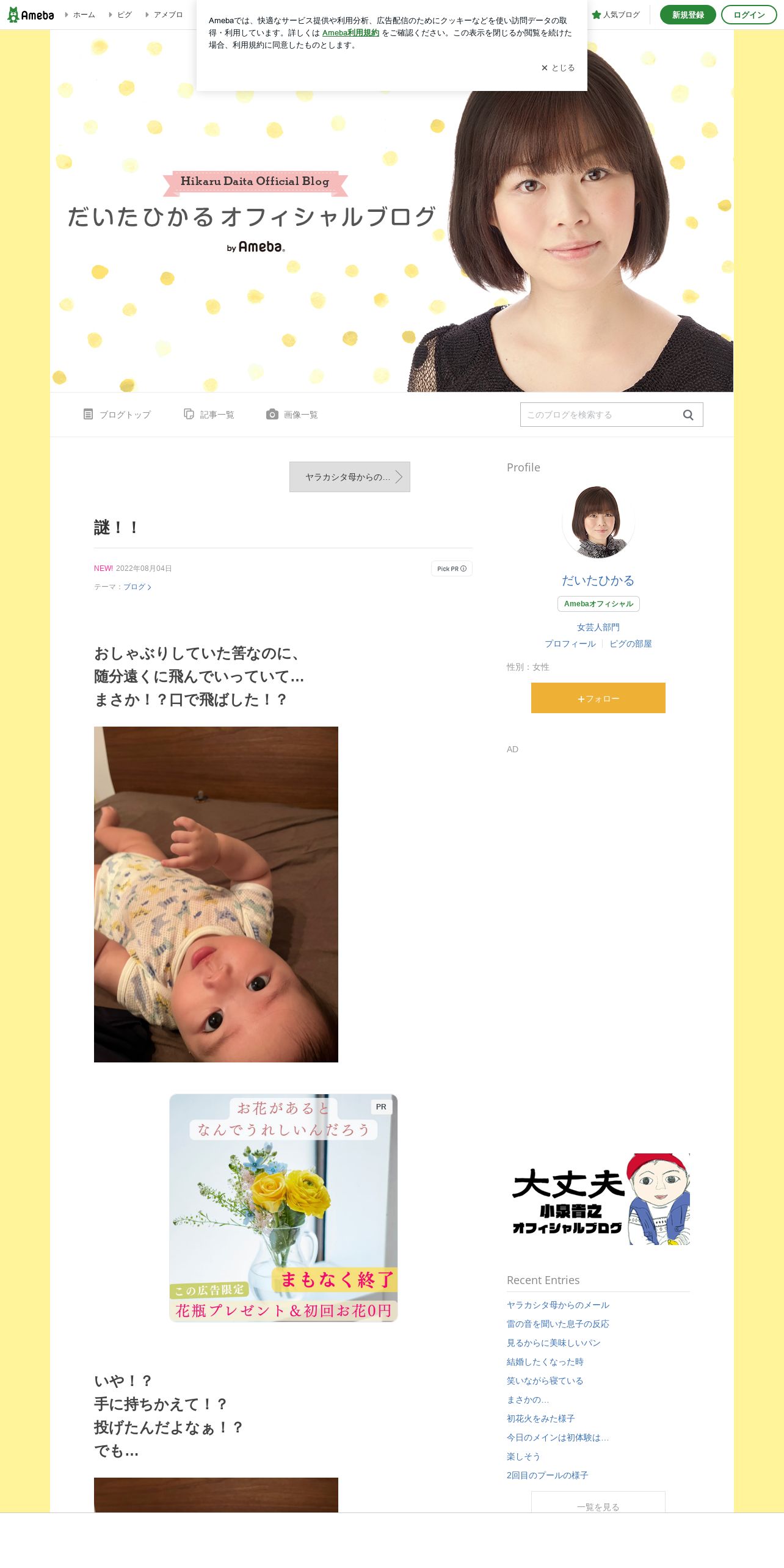Open the ピグの部屋 link
784x1568 pixels.
[x=631, y=644]
